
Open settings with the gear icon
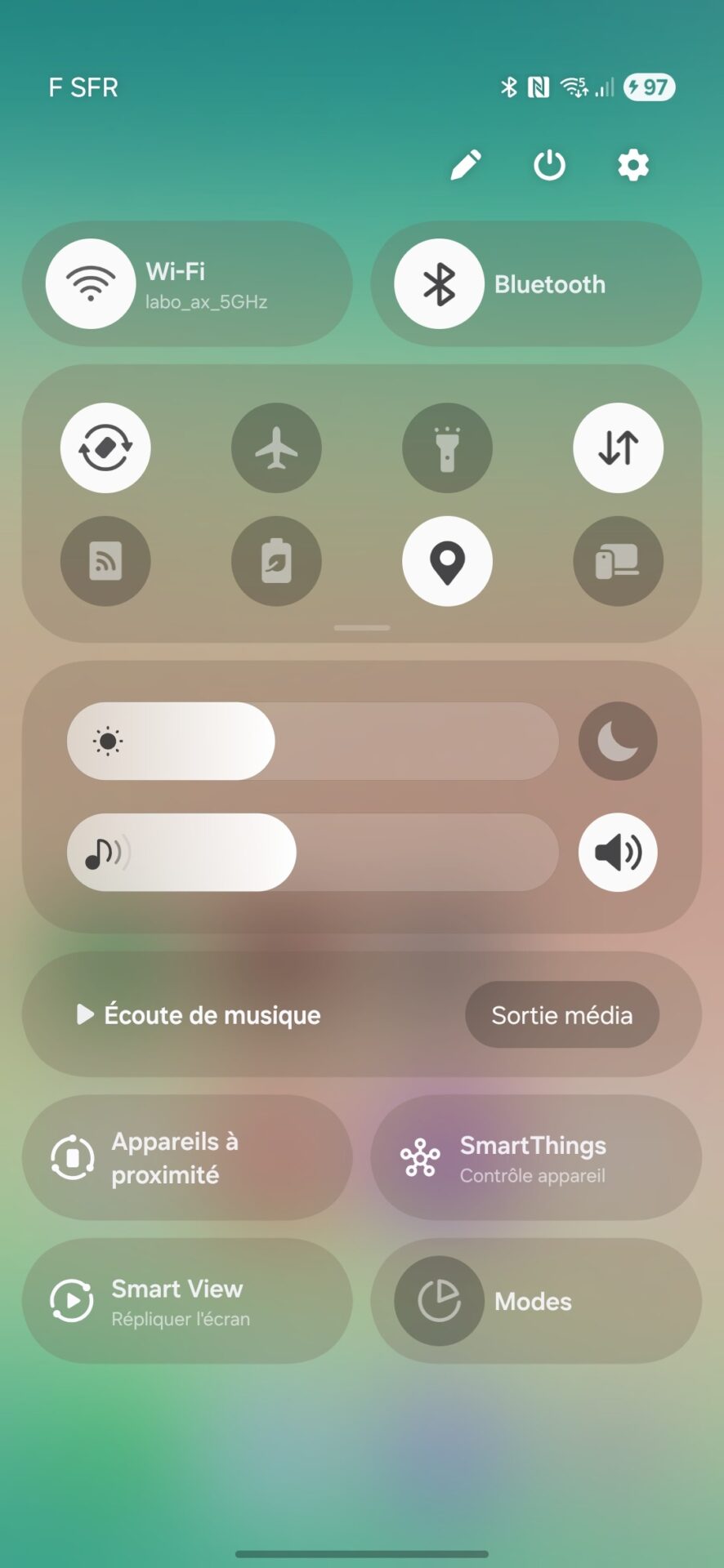632,166
